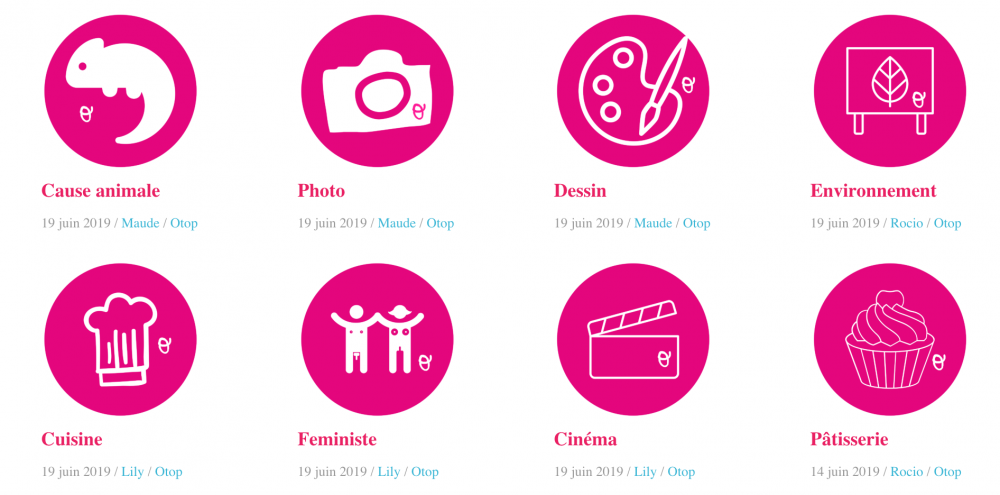Open the Photo title link
Viewport: 1000px width, 495px height.
click(x=321, y=191)
